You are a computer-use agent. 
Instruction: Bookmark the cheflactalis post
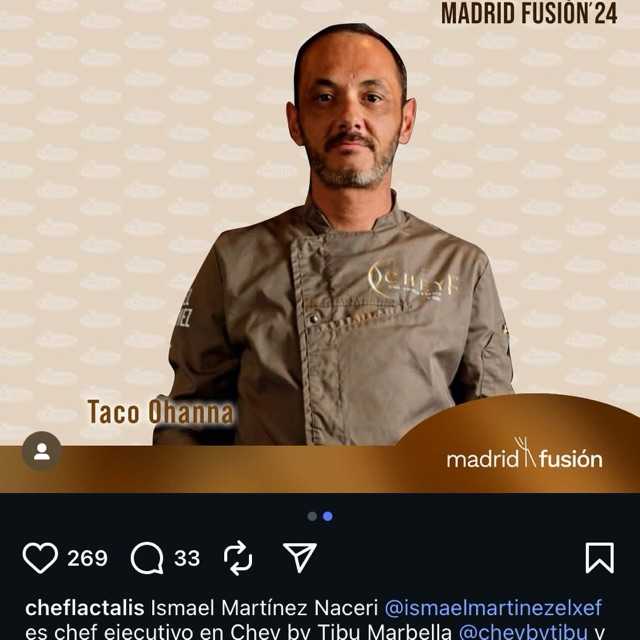pyautogui.click(x=599, y=558)
